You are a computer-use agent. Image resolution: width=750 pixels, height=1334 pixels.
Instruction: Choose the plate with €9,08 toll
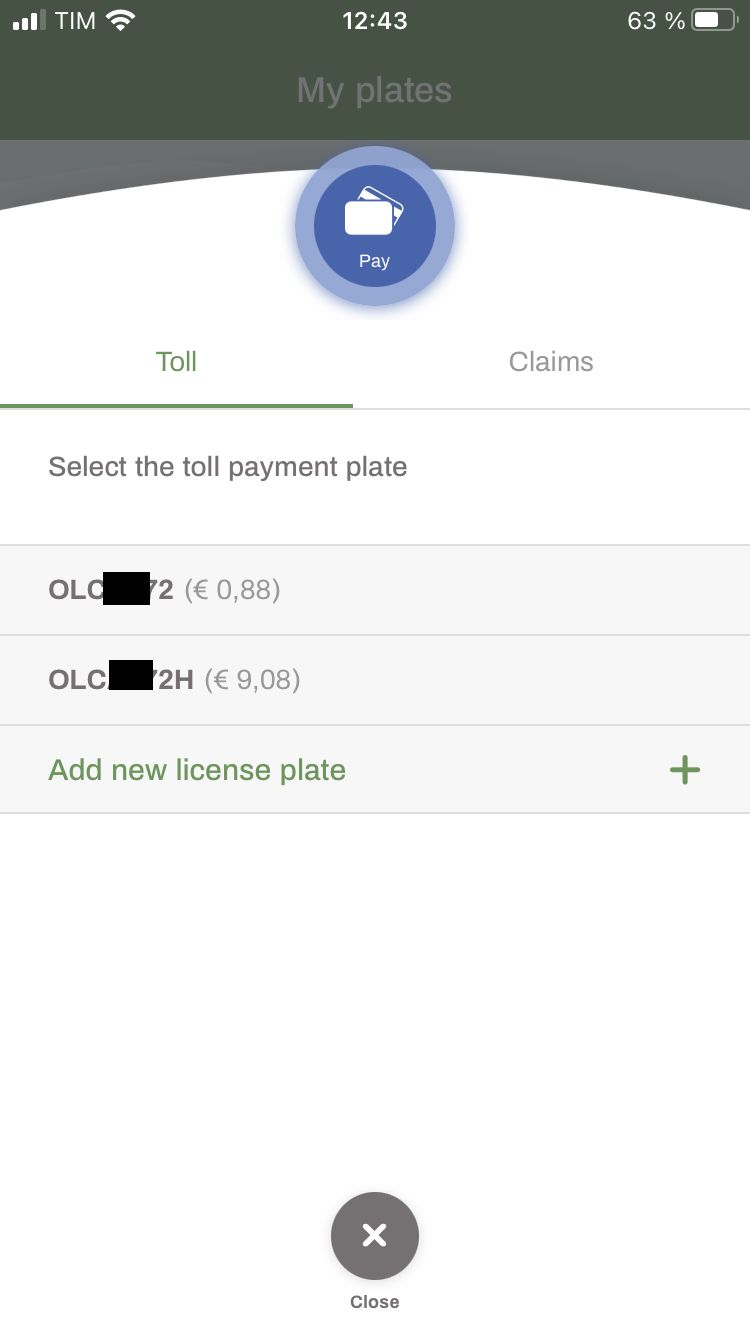coord(374,680)
